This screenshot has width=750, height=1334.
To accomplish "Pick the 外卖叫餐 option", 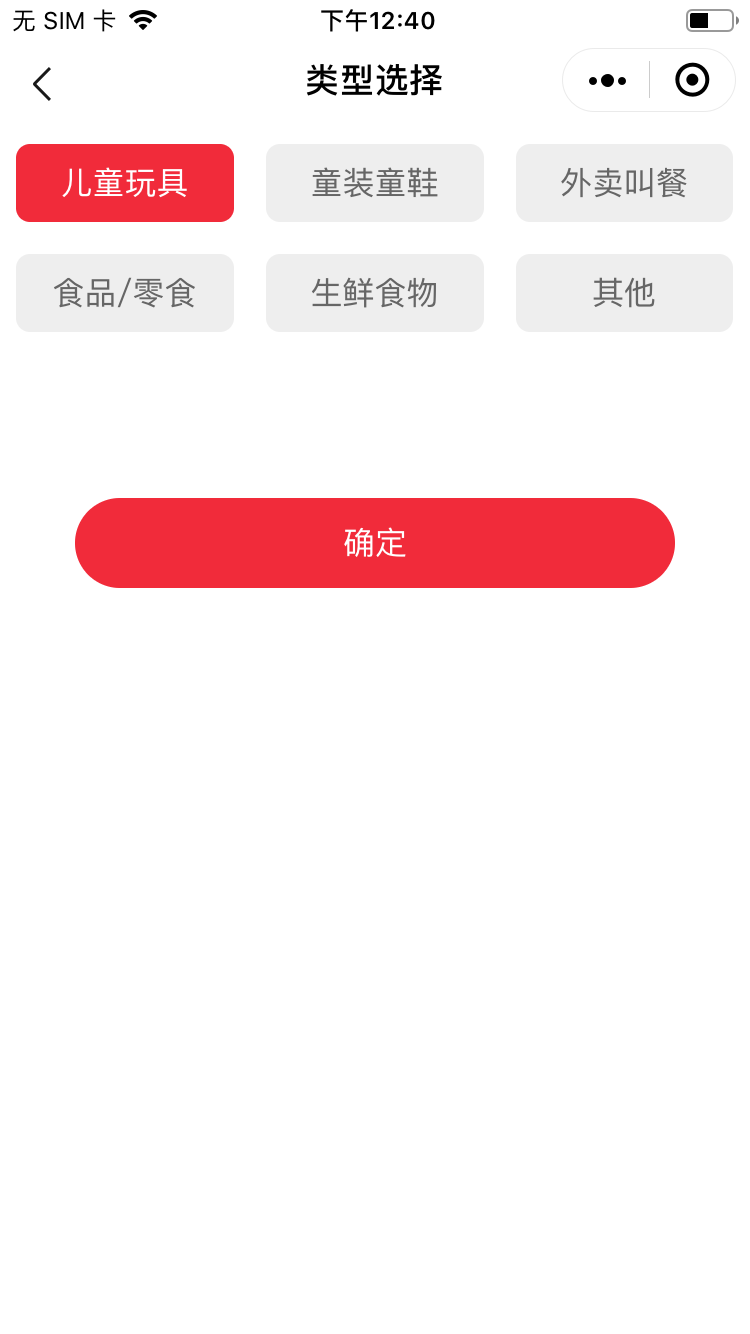I will [x=624, y=183].
